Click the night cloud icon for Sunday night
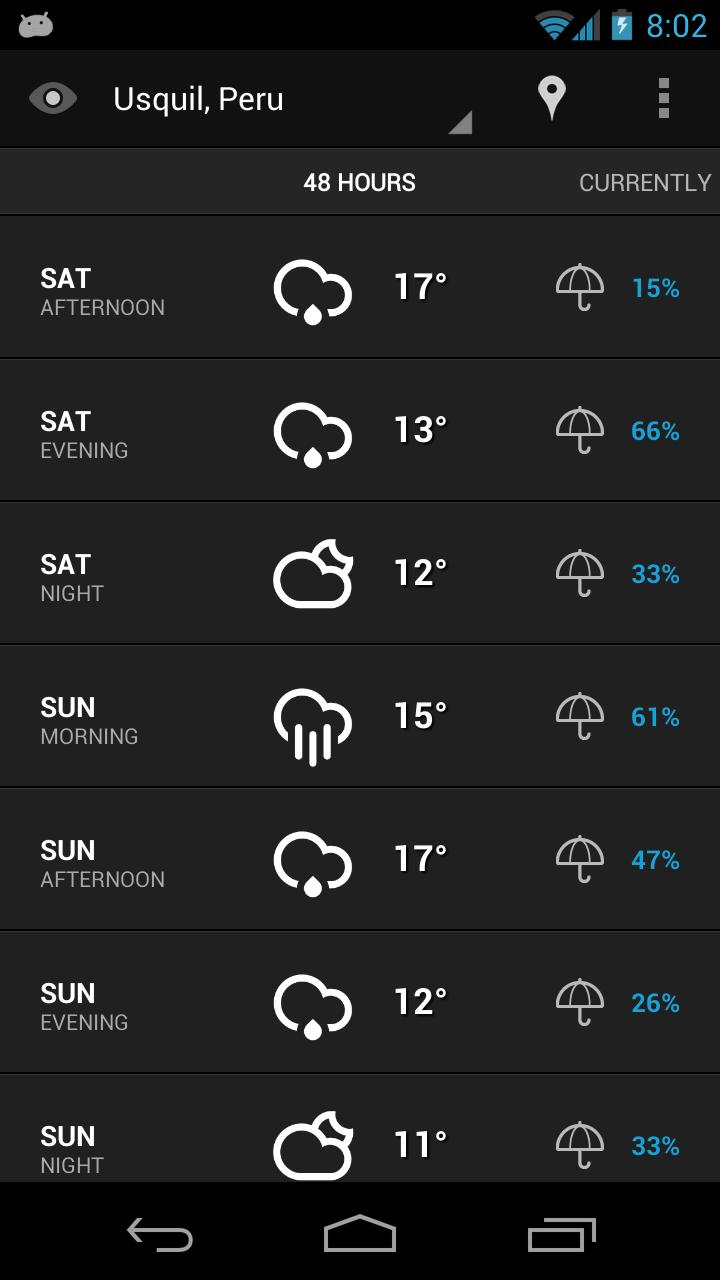The height and width of the screenshot is (1280, 720). pos(311,1143)
